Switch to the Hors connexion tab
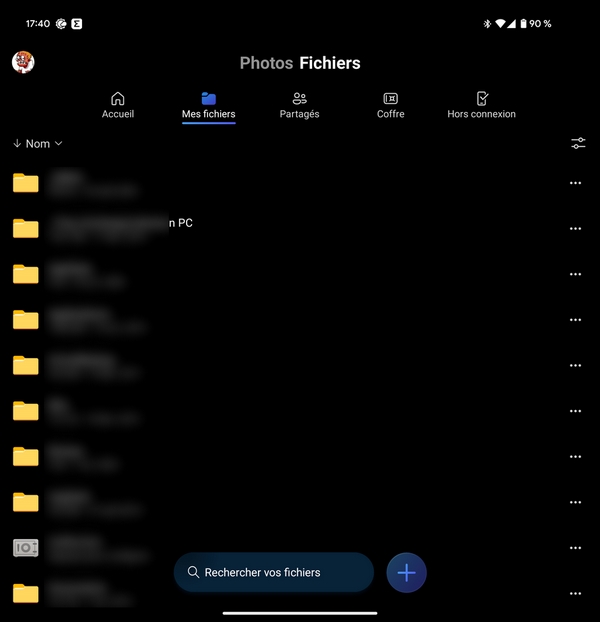 (x=481, y=105)
